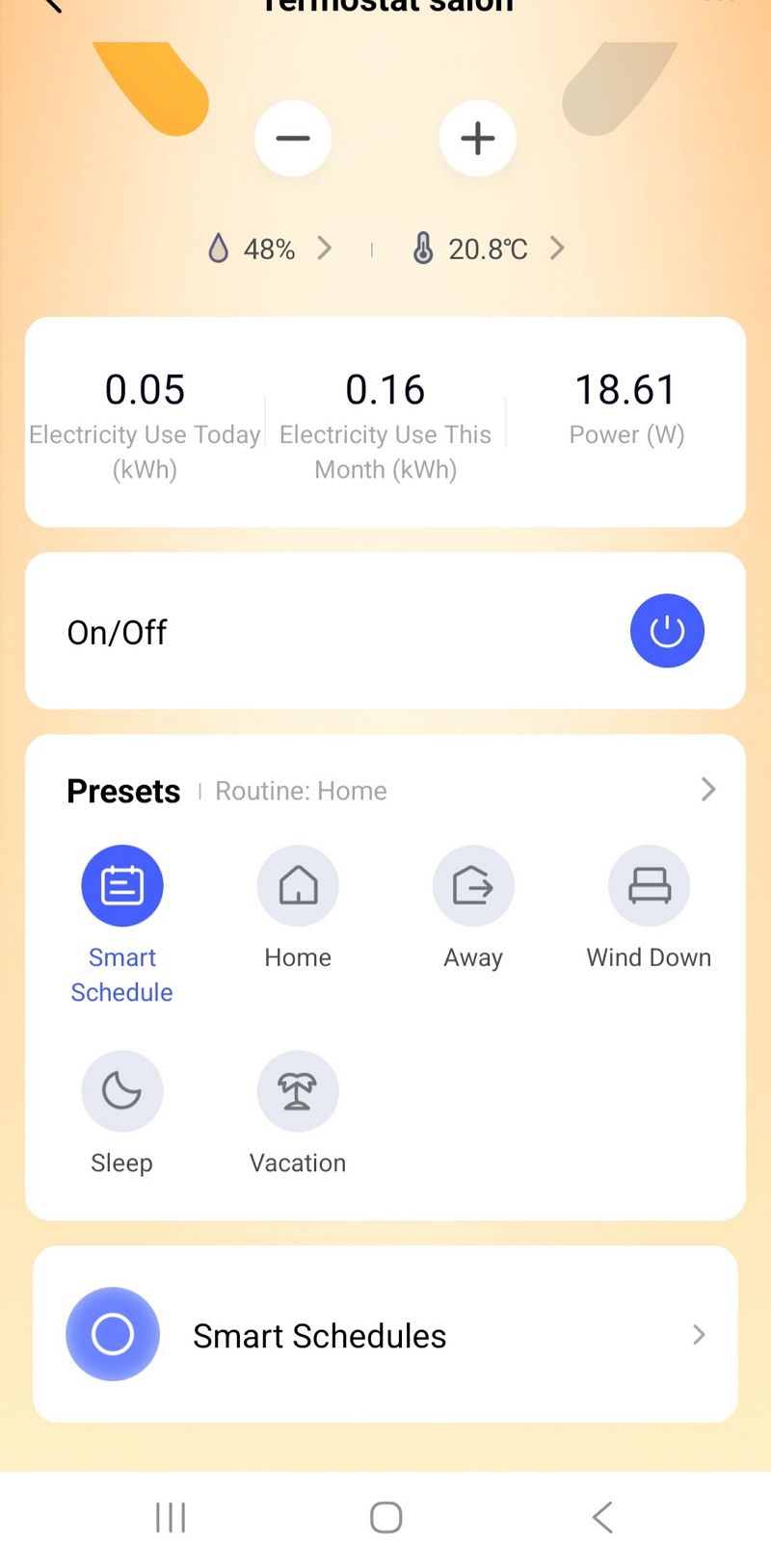Set the Vacation preset

click(x=298, y=1091)
